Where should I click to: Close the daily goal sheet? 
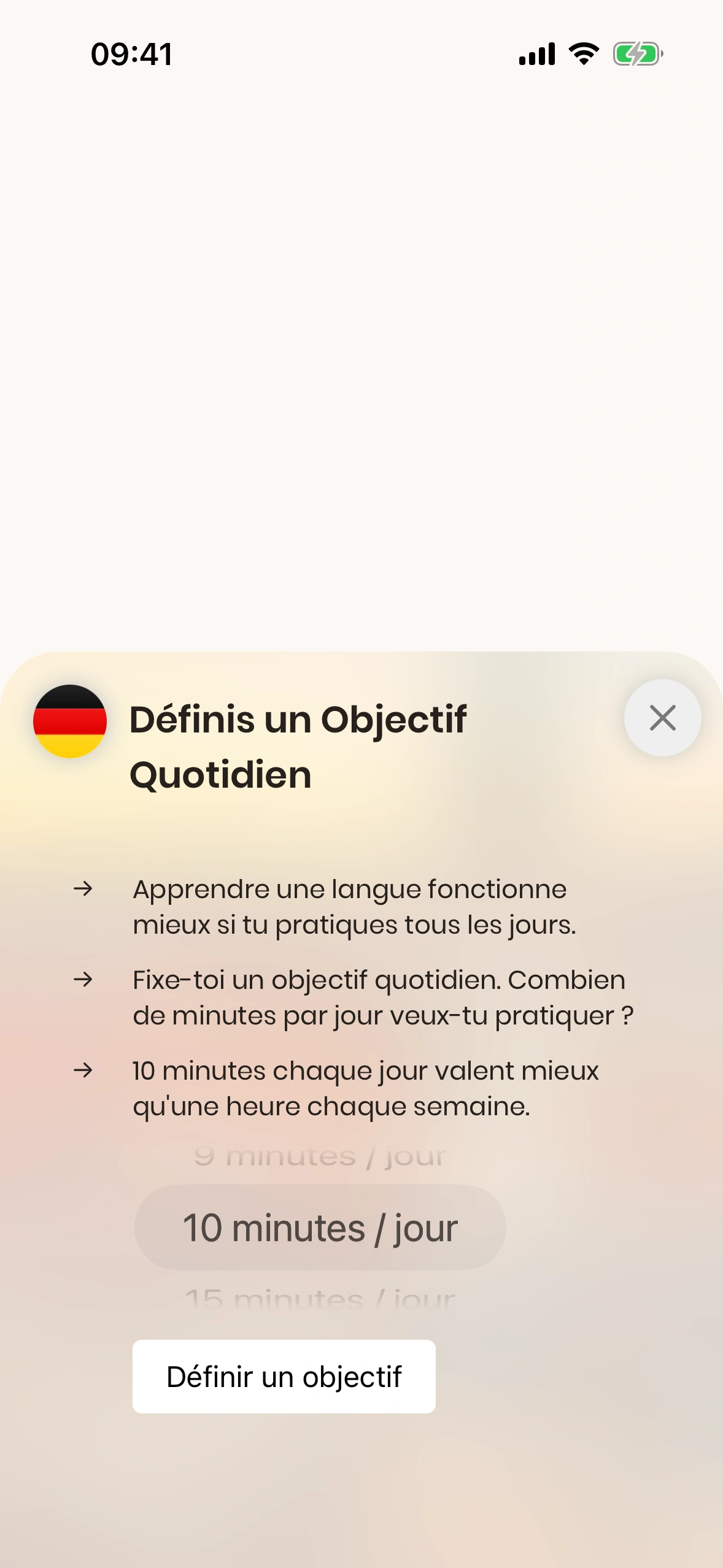tap(662, 718)
